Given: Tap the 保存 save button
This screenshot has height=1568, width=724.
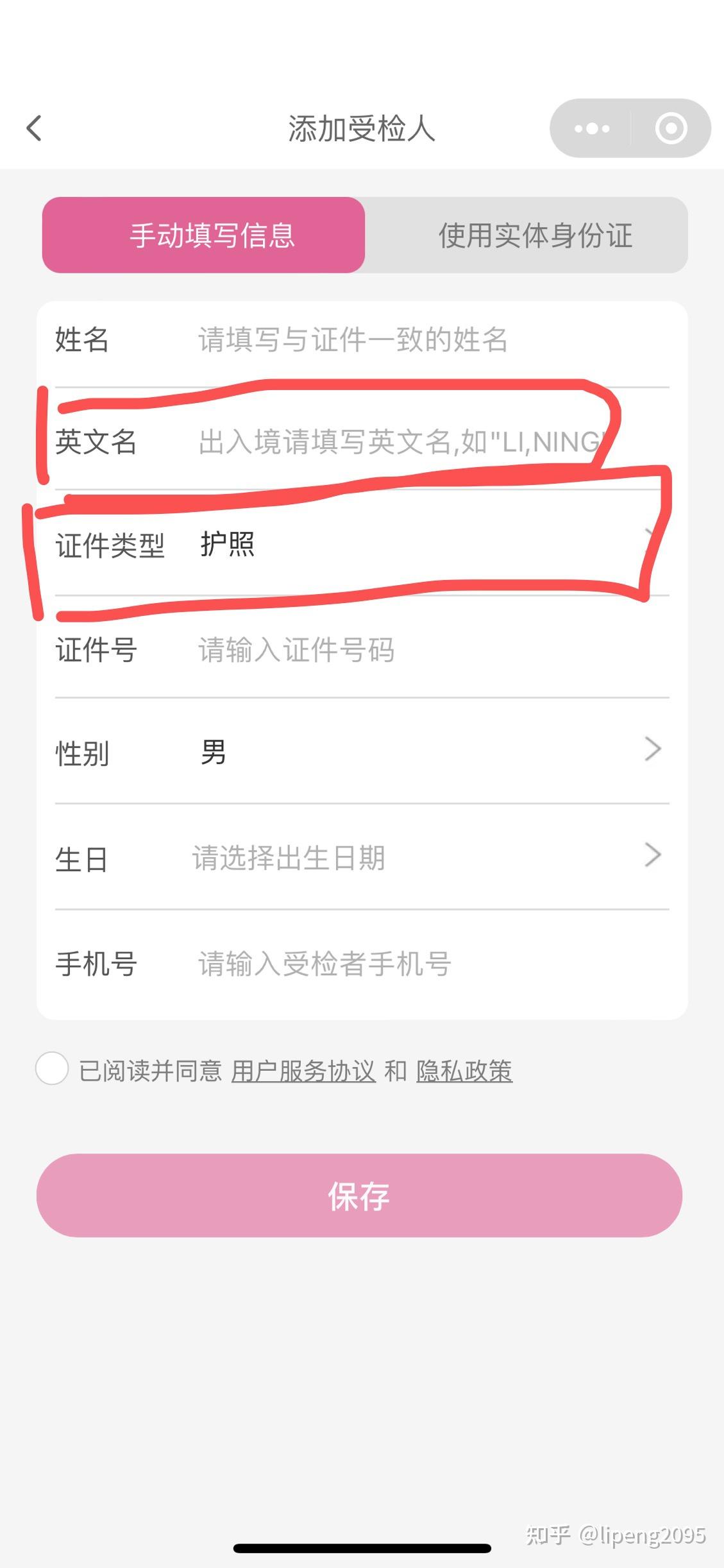Looking at the screenshot, I should point(359,1195).
